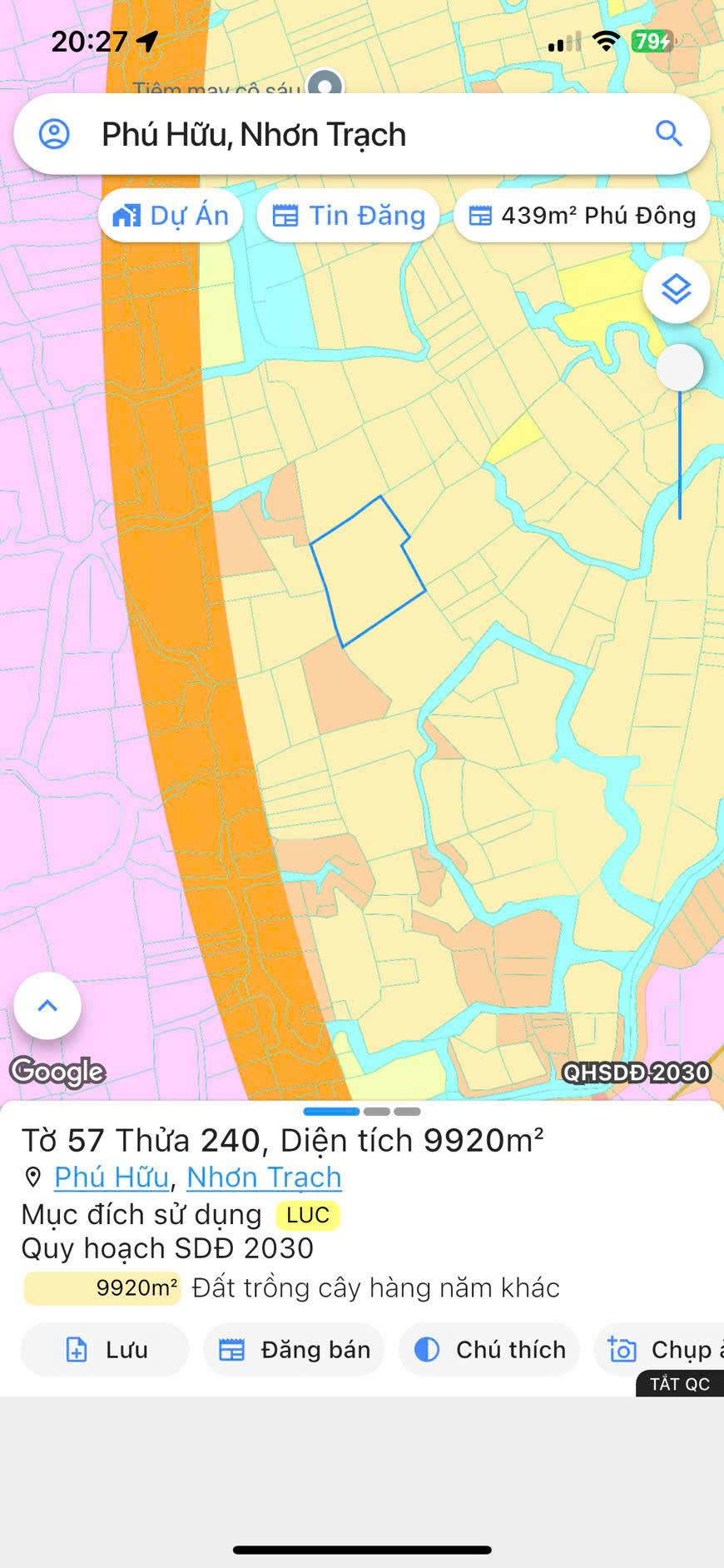Image resolution: width=724 pixels, height=1568 pixels.
Task: Expand the panel with the up chevron
Action: pos(47,1005)
